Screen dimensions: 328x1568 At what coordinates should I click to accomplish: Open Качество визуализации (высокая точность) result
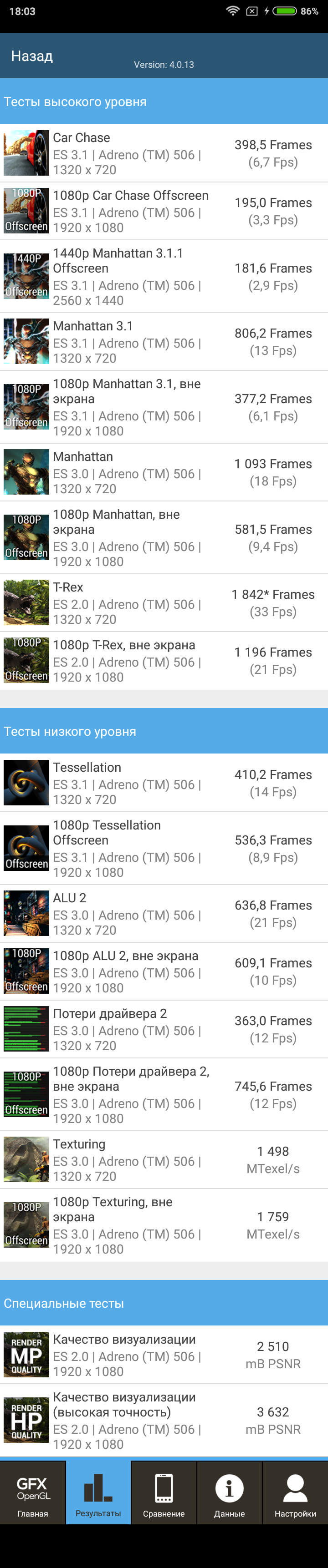click(x=164, y=1420)
